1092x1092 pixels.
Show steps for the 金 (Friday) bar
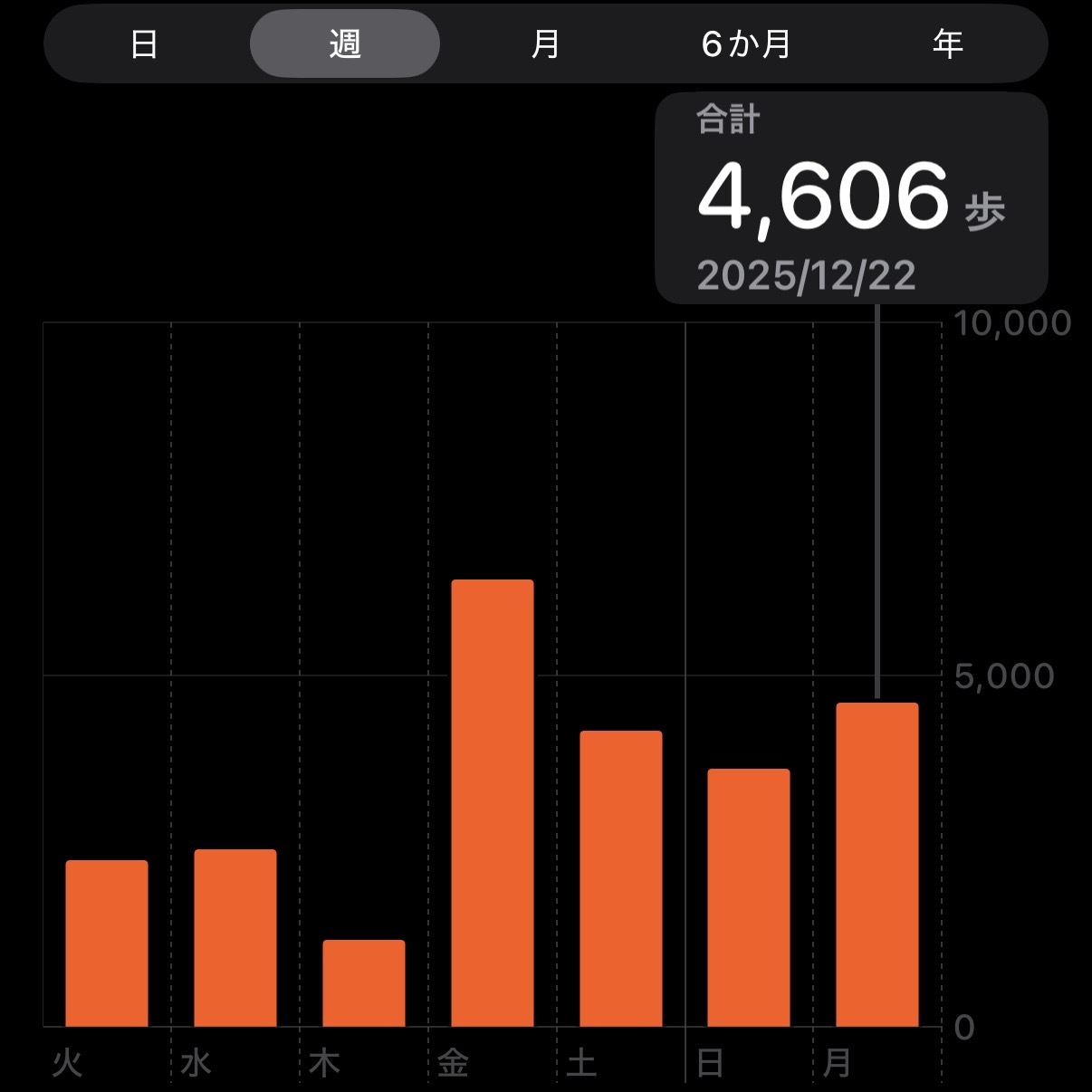pos(493,802)
